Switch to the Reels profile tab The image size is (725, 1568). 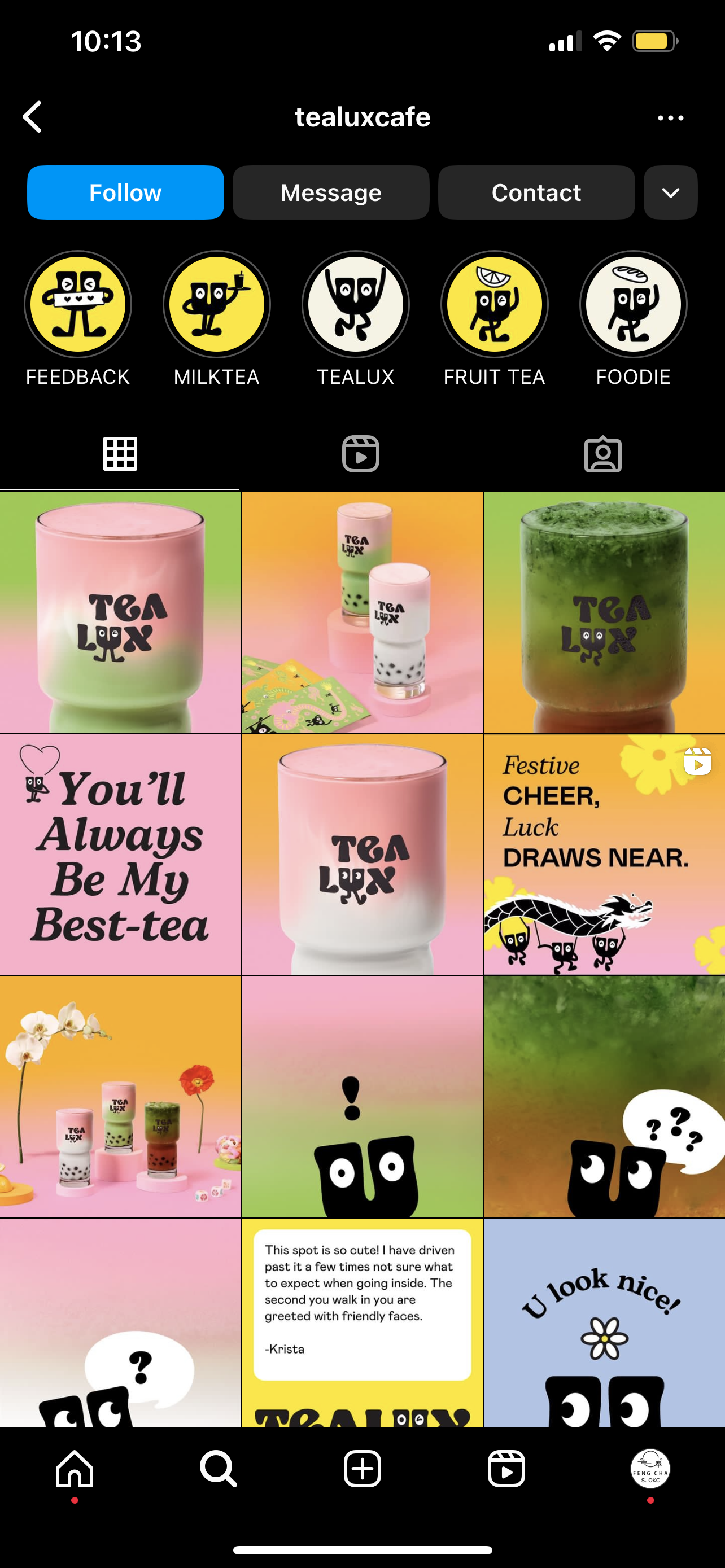(361, 453)
